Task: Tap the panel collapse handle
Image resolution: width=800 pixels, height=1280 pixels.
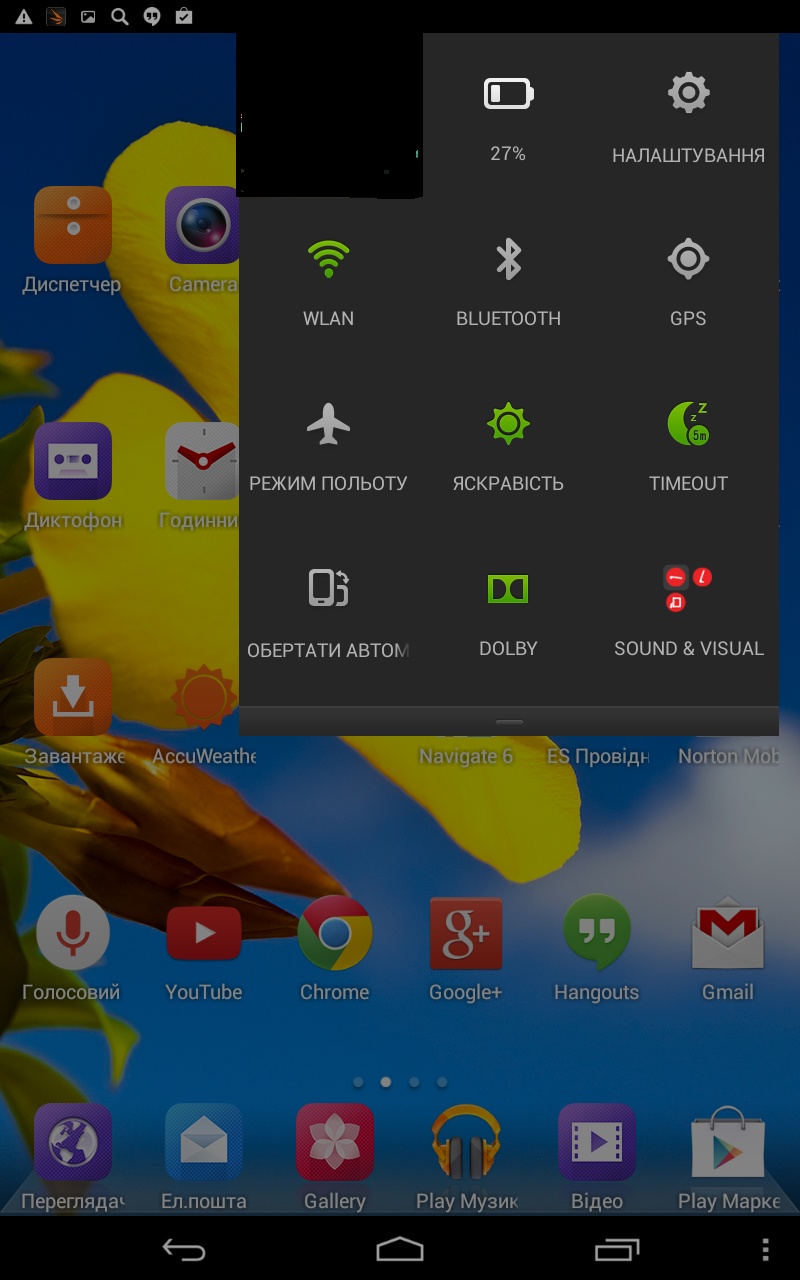Action: [509, 721]
